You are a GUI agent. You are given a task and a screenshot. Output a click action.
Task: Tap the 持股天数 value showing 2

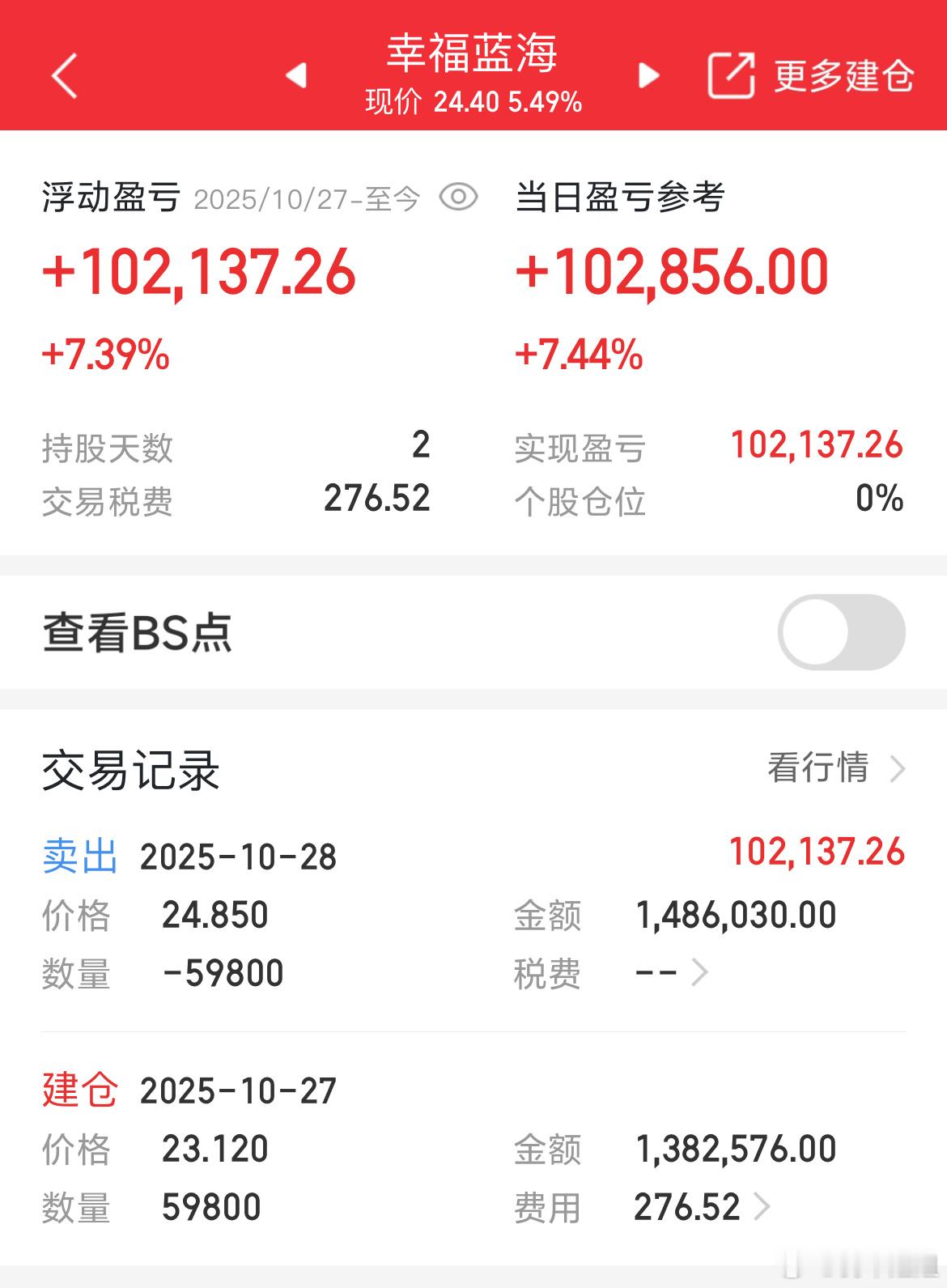[421, 446]
